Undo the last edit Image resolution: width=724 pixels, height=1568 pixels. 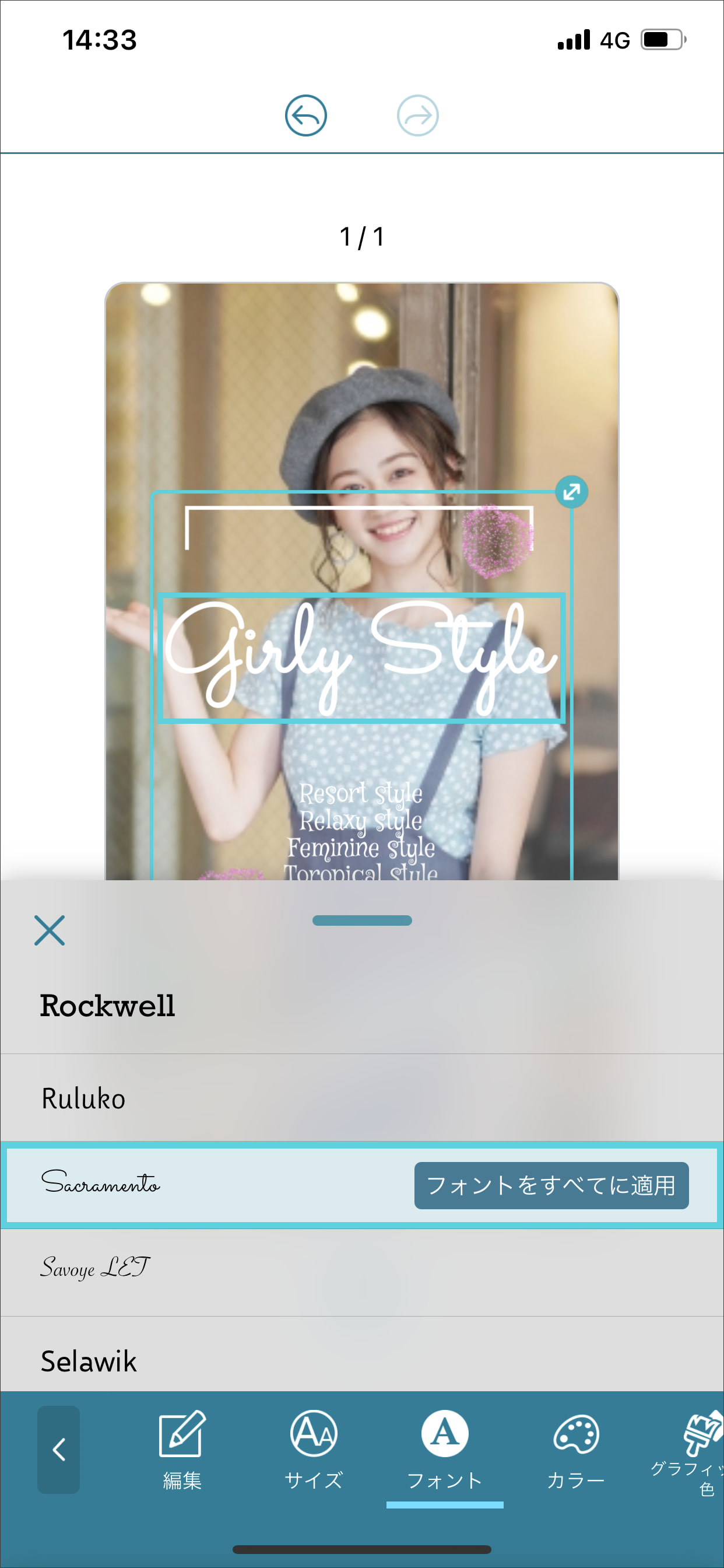[305, 116]
